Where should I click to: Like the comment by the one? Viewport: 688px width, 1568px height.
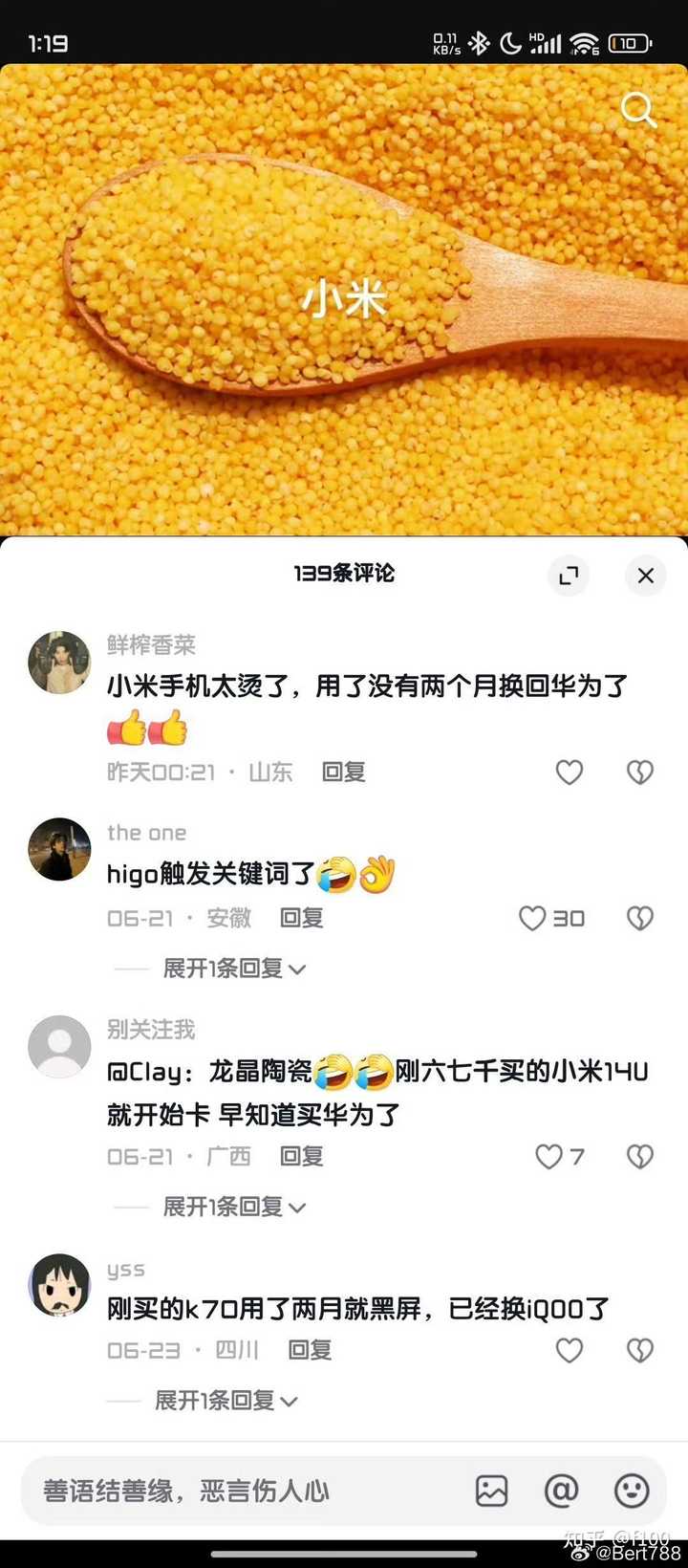tap(533, 919)
